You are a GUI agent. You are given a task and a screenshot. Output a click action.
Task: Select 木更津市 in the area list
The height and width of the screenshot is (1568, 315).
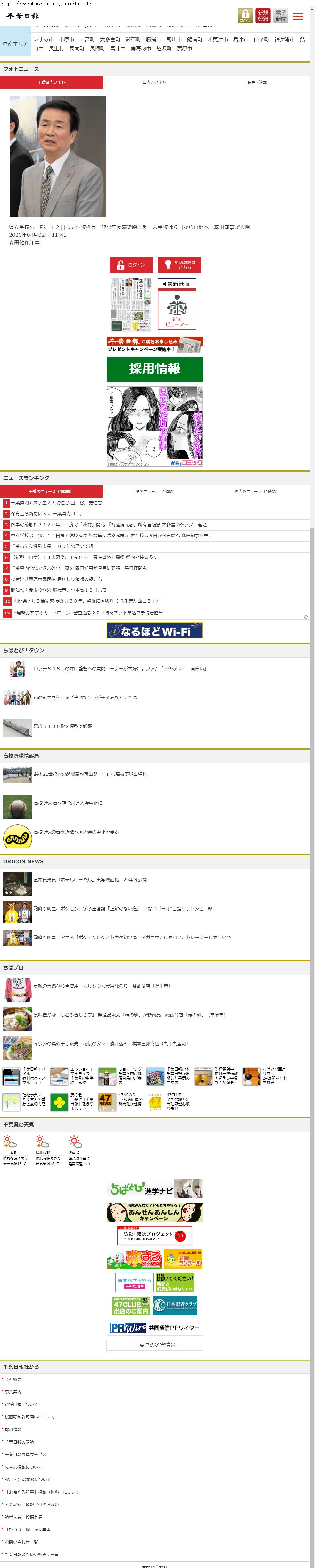coord(218,39)
